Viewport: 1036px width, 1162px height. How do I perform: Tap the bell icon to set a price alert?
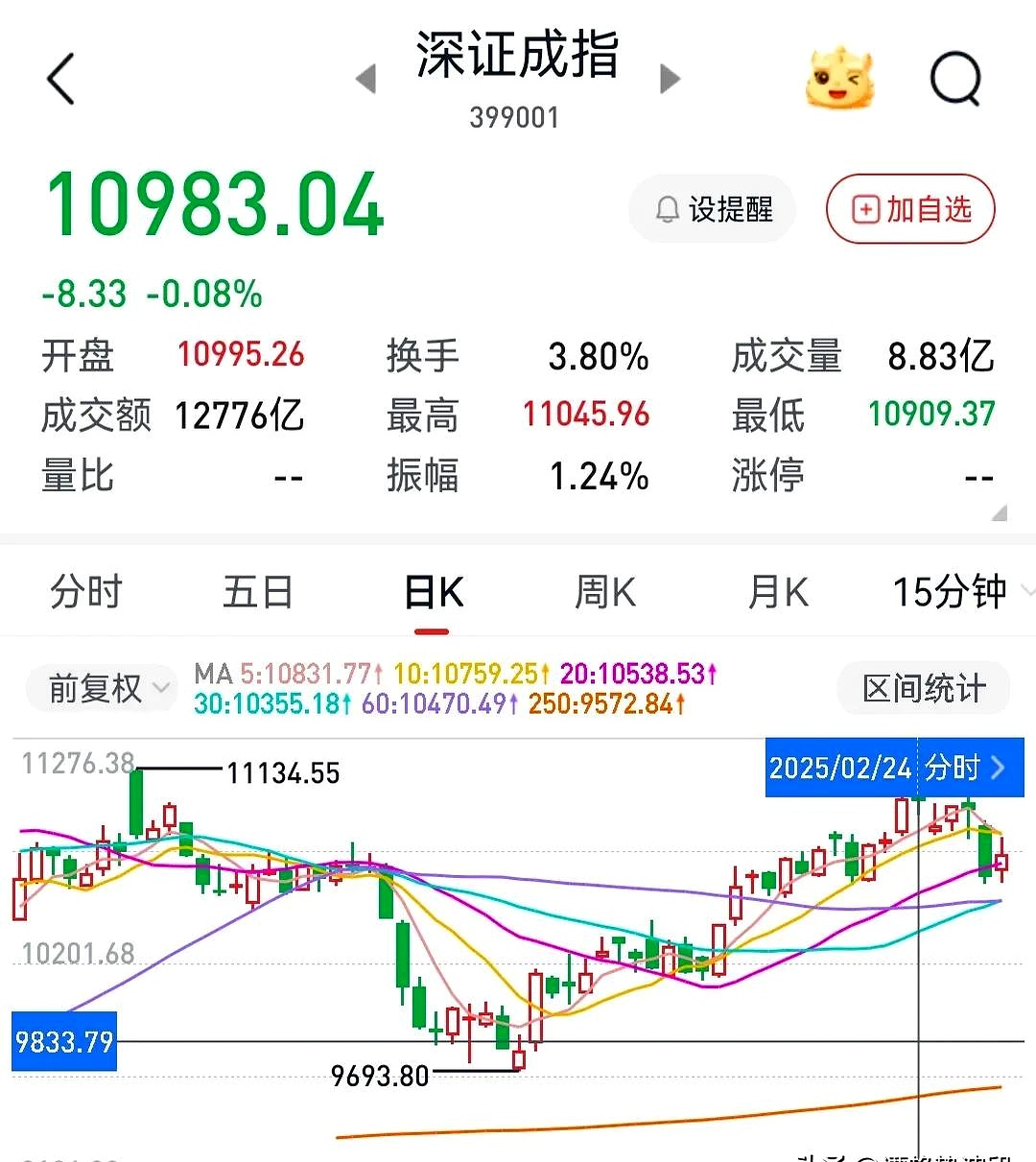pos(667,209)
